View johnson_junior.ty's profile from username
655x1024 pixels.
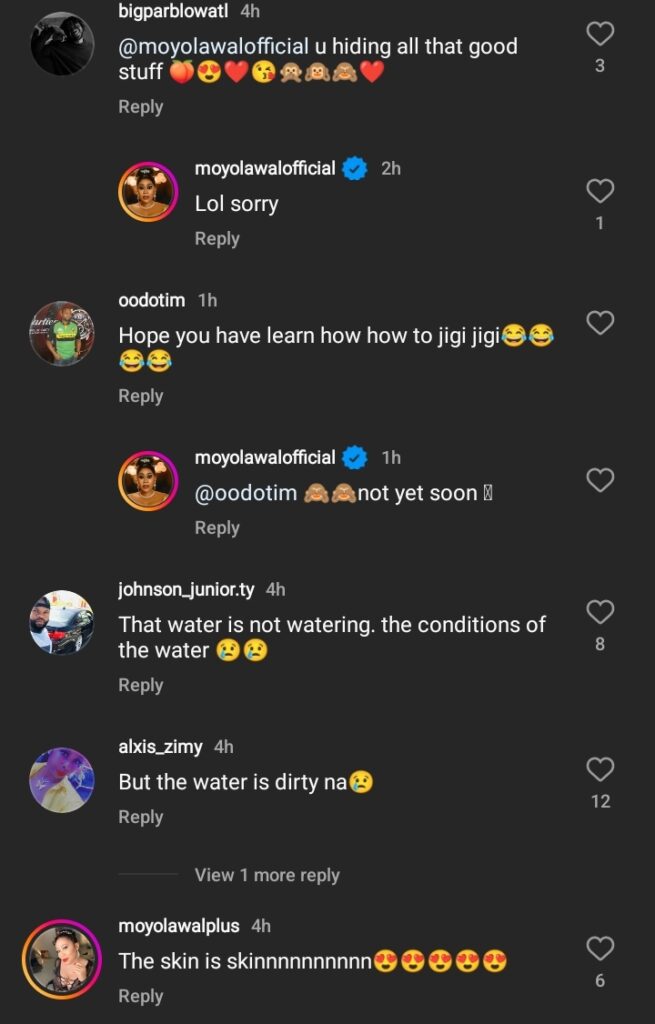point(186,589)
